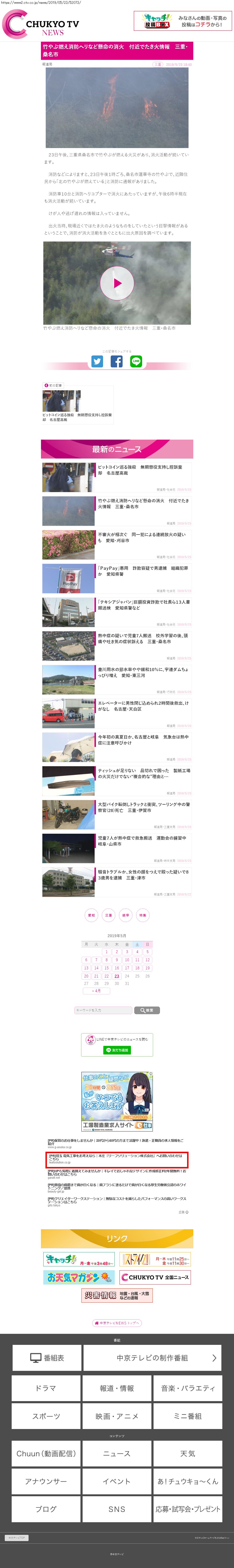Image resolution: width=234 pixels, height=1568 pixels.
Task: Add Chukyo TV as LINE friend
Action: [117, 1050]
